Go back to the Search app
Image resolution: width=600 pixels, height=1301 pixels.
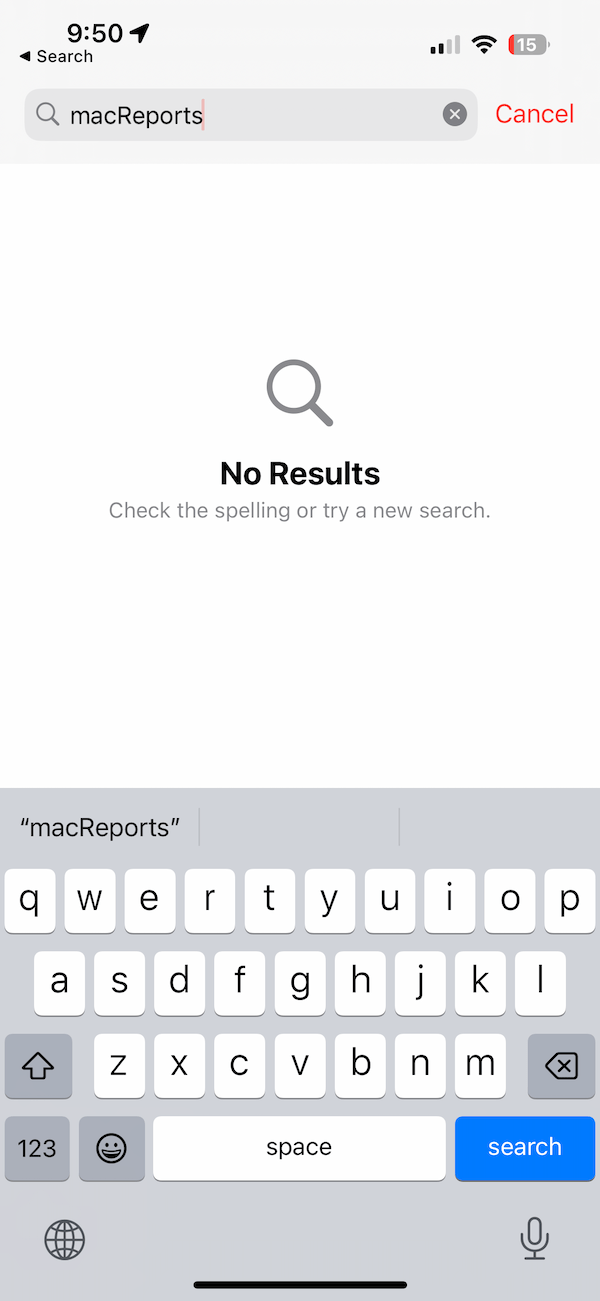click(56, 57)
